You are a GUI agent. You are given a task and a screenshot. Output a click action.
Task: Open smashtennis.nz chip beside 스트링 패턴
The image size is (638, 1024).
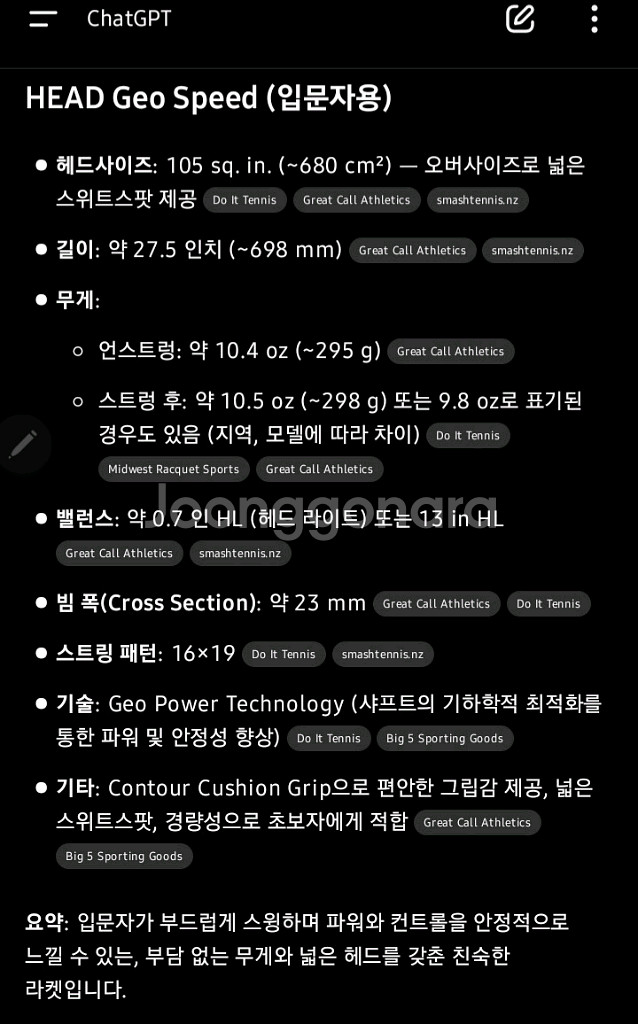tap(383, 654)
